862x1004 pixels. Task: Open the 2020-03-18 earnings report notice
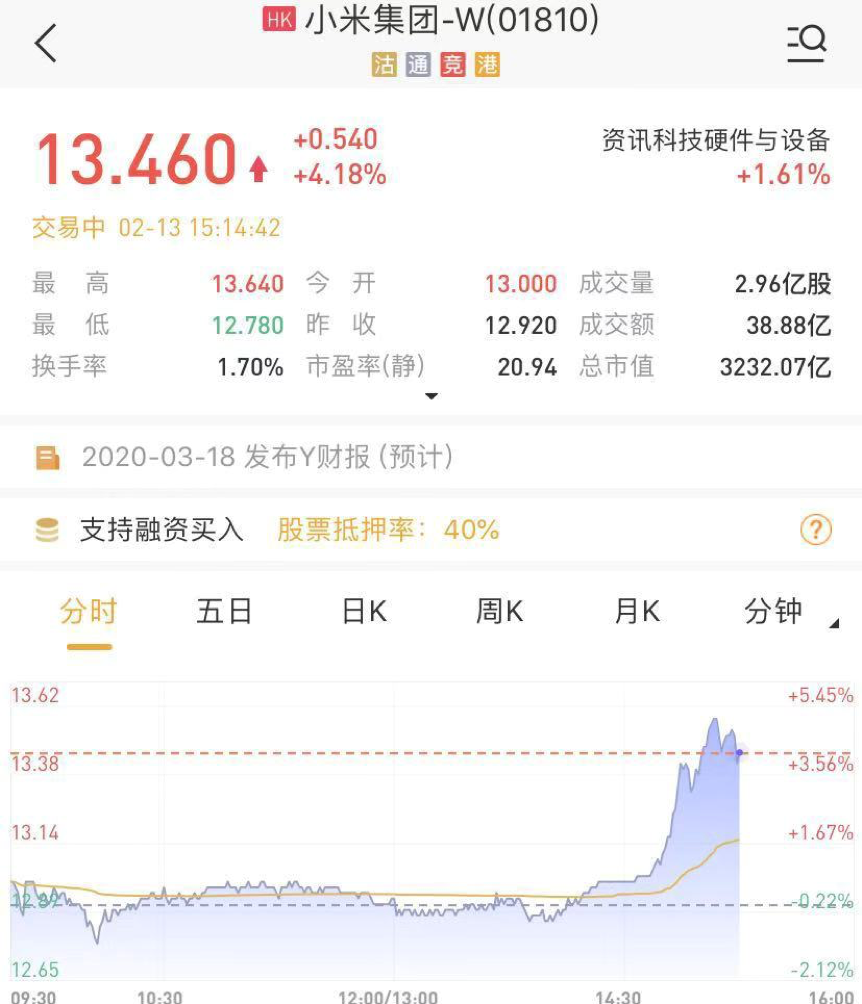[267, 458]
